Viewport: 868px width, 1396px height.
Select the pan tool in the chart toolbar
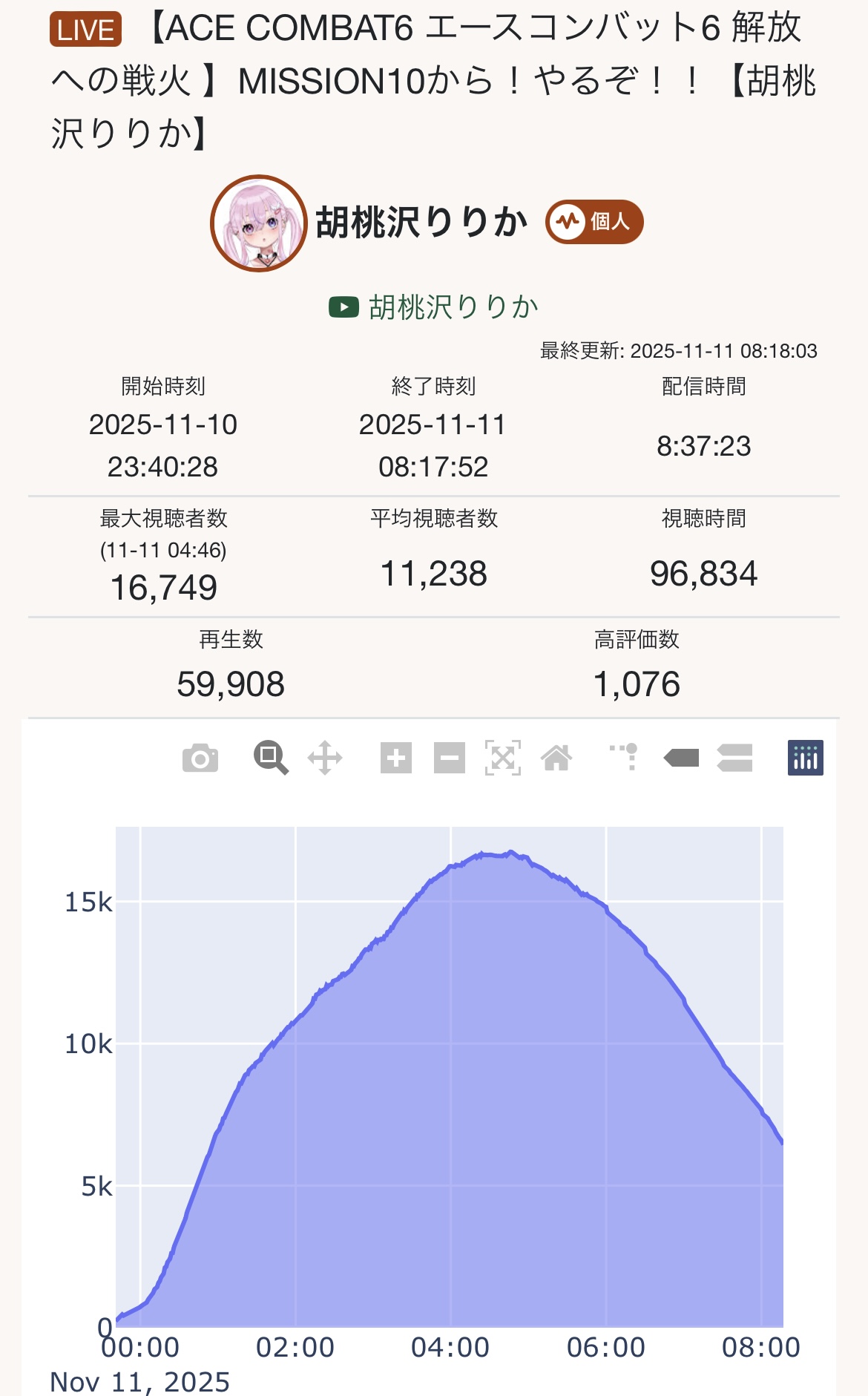coord(325,758)
